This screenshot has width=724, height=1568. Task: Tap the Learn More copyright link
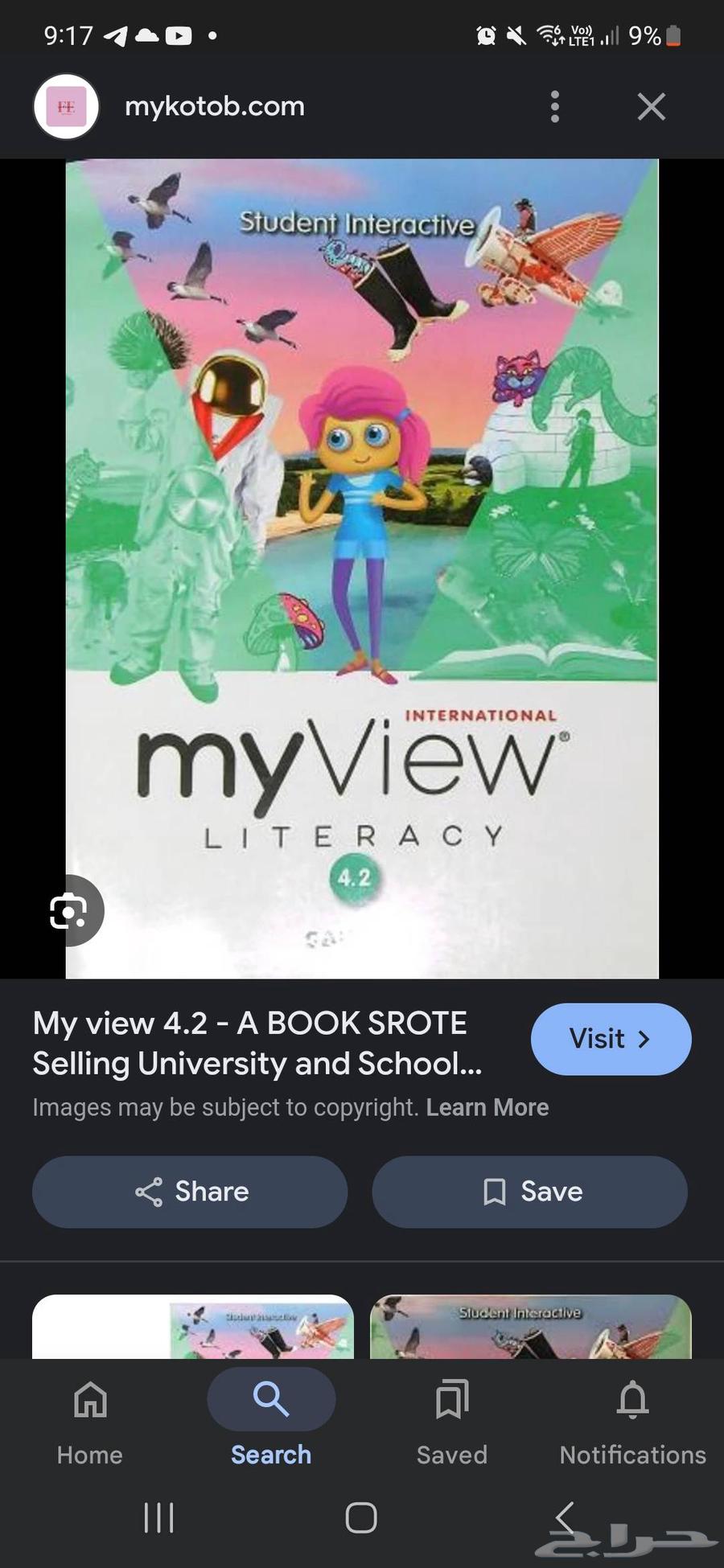(x=487, y=1108)
